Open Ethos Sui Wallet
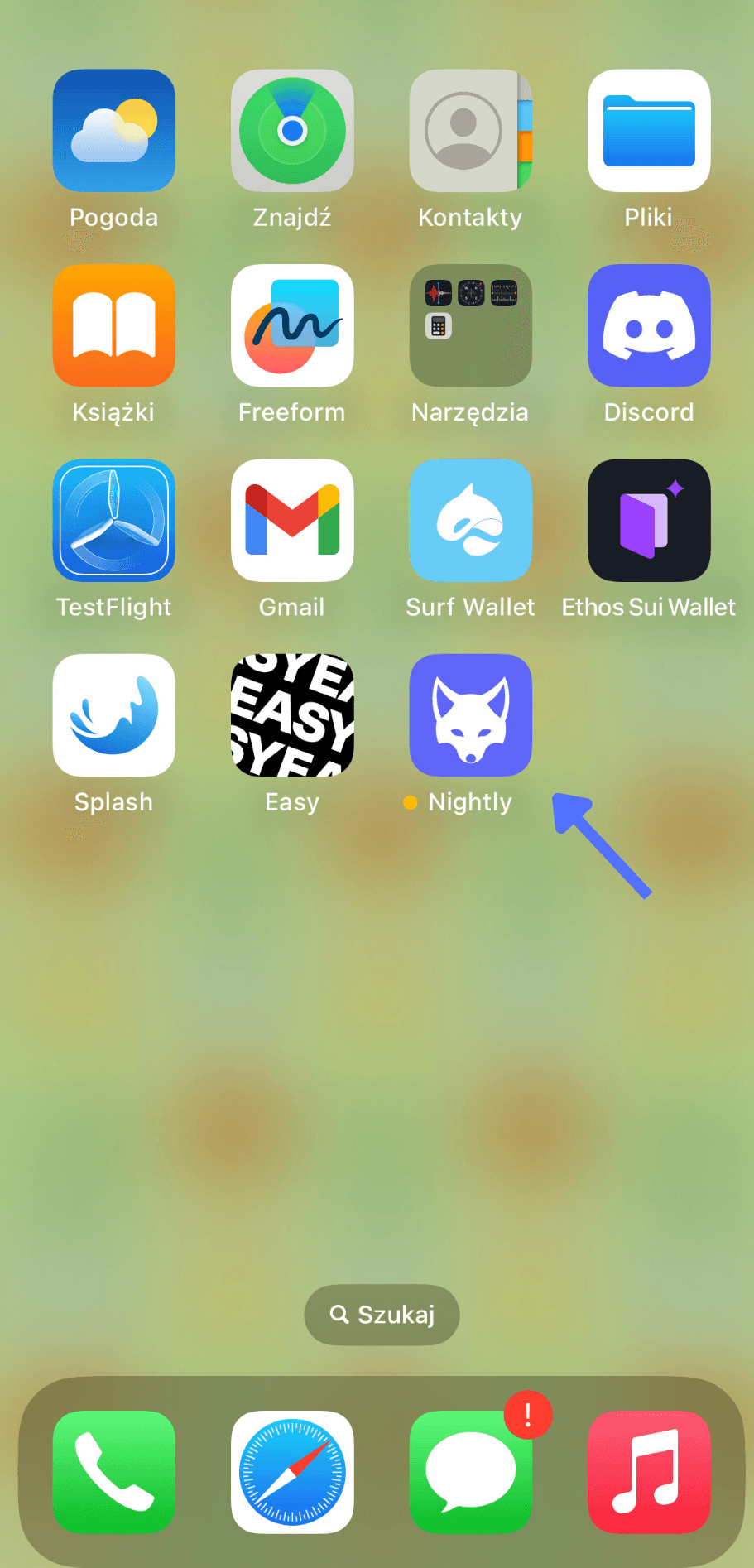754x1568 pixels. pos(649,520)
